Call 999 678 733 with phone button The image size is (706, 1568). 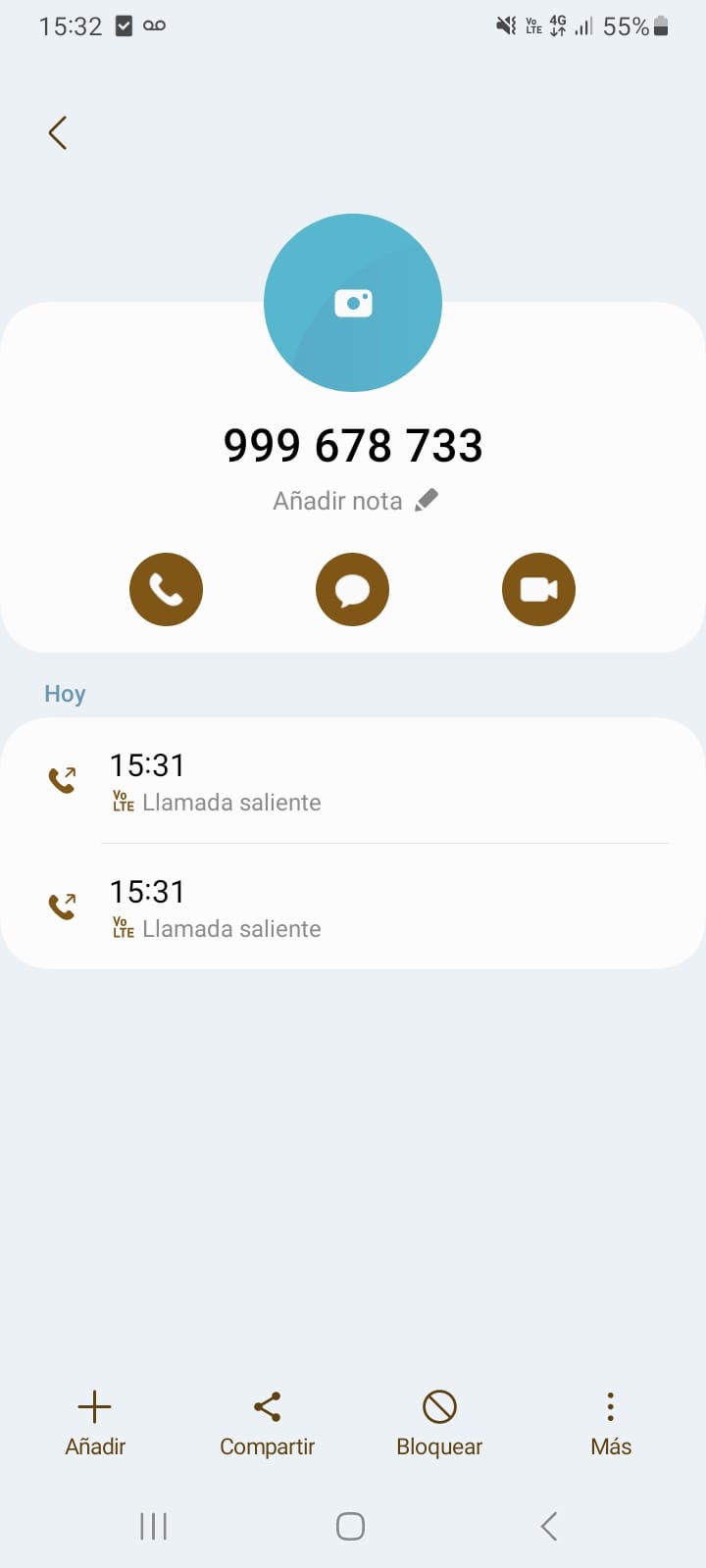click(167, 589)
